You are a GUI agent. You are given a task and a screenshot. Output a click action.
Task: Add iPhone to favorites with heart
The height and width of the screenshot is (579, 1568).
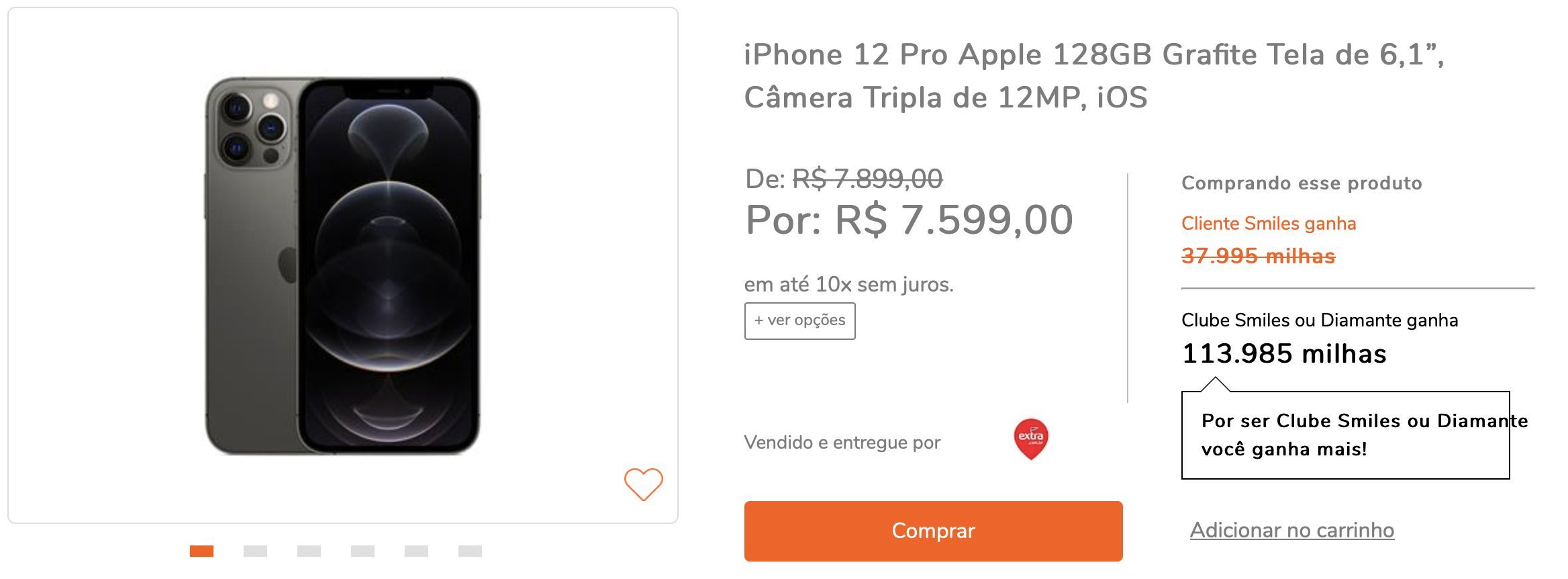(643, 484)
